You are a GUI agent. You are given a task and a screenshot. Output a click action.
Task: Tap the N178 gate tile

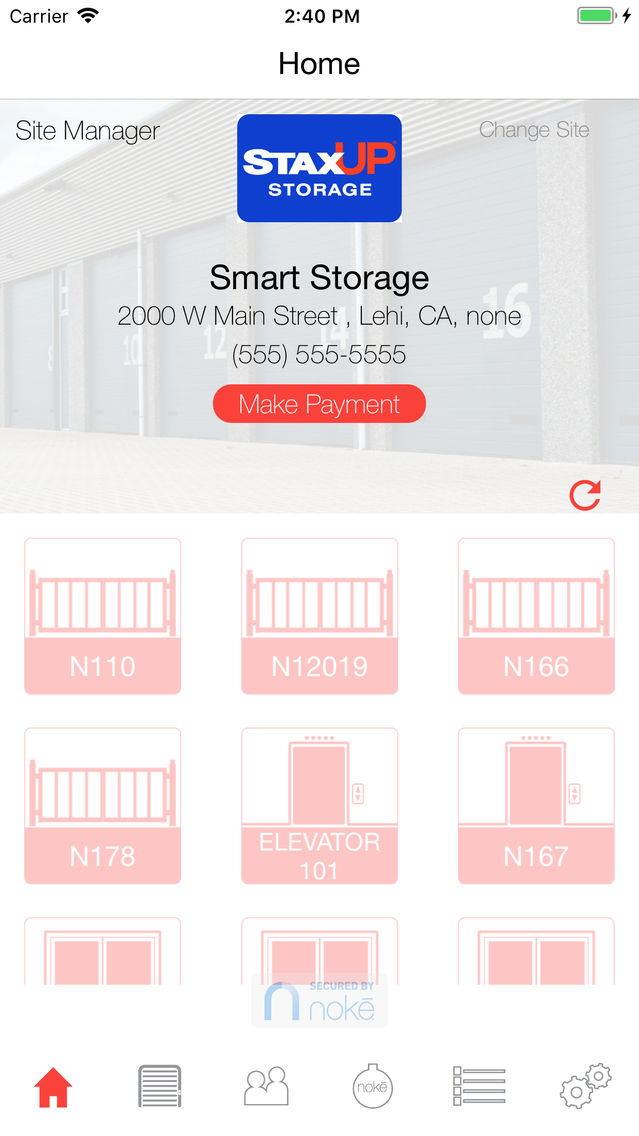pos(103,806)
